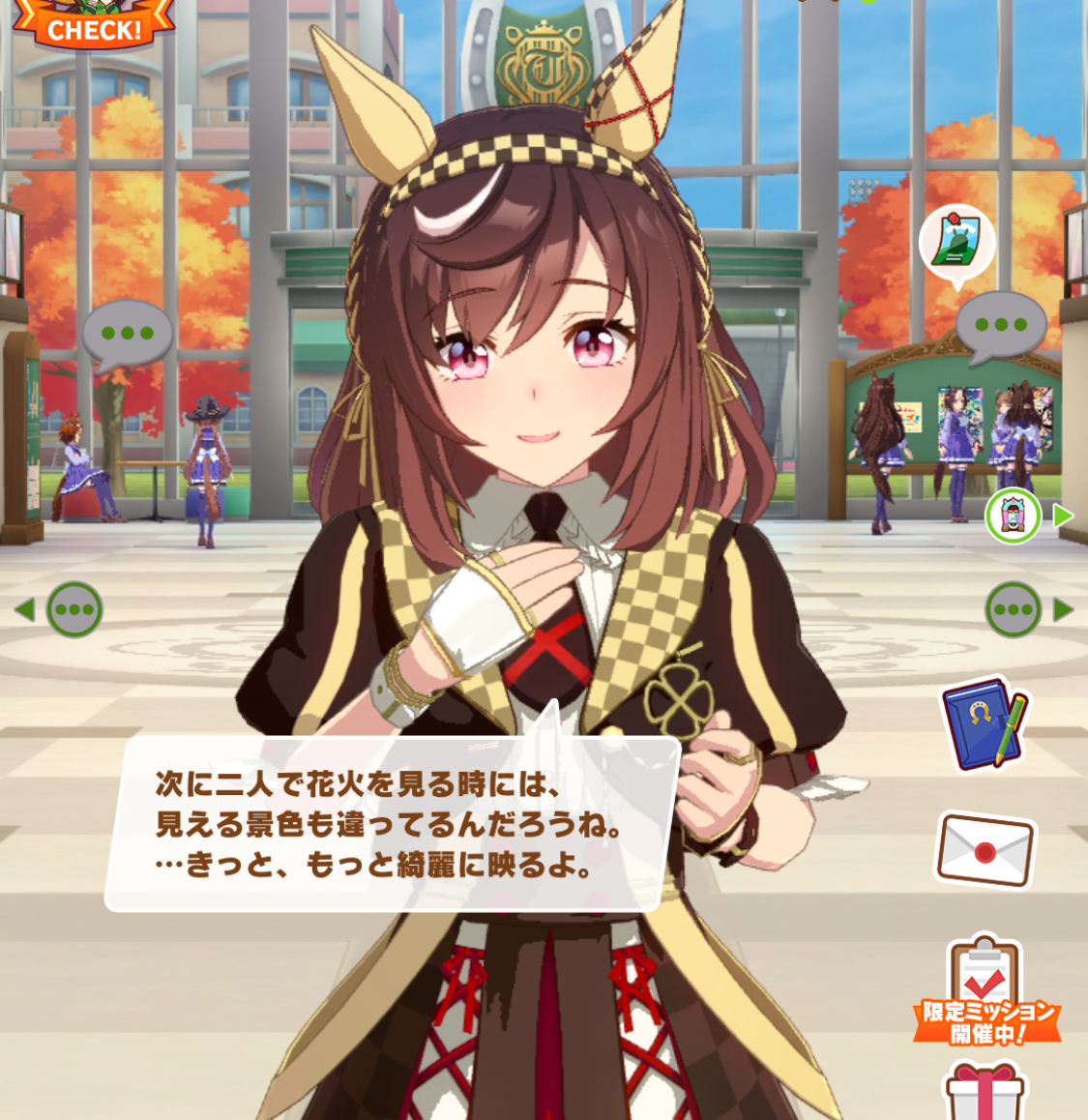Open the gift box presents icon

pos(985,1091)
